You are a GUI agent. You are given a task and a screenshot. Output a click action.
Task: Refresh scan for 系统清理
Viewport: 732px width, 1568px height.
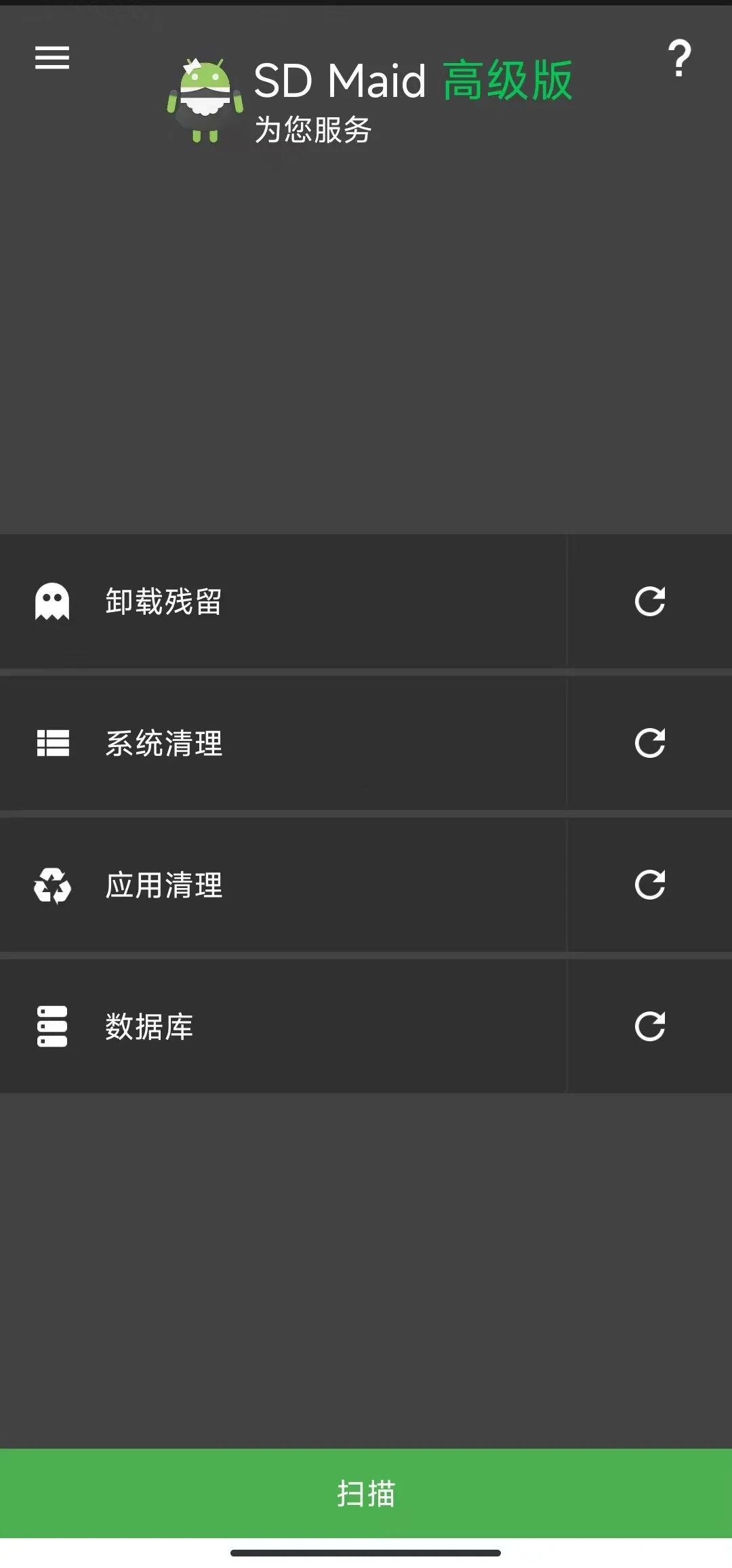click(649, 743)
